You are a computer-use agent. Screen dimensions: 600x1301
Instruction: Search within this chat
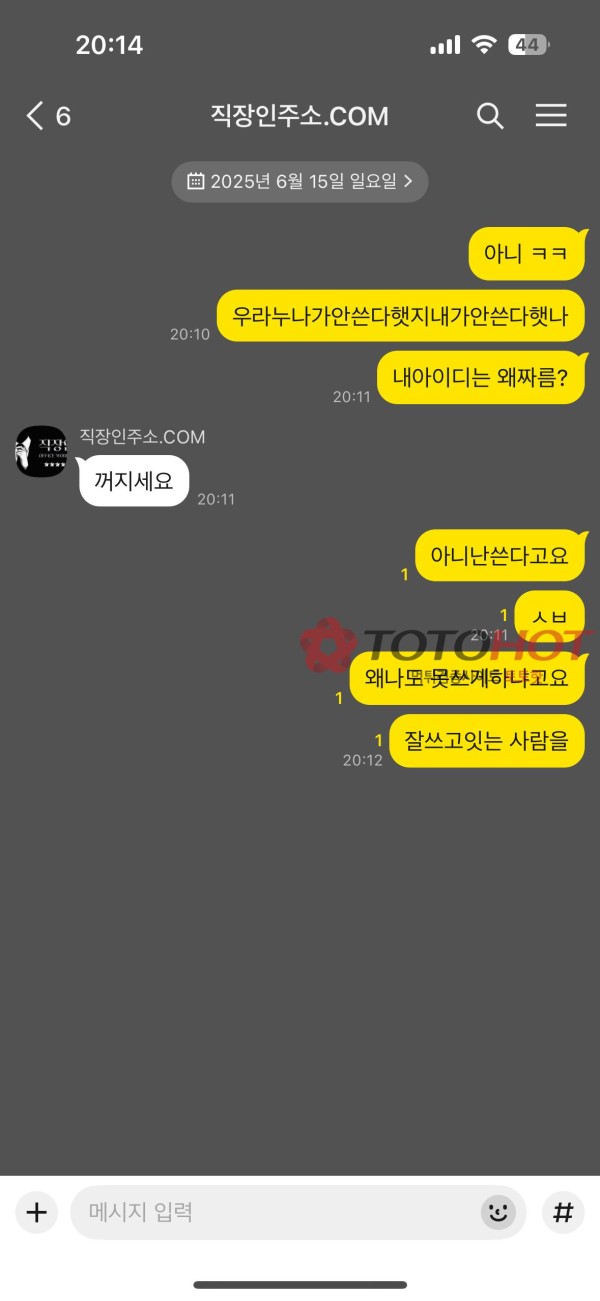(489, 116)
